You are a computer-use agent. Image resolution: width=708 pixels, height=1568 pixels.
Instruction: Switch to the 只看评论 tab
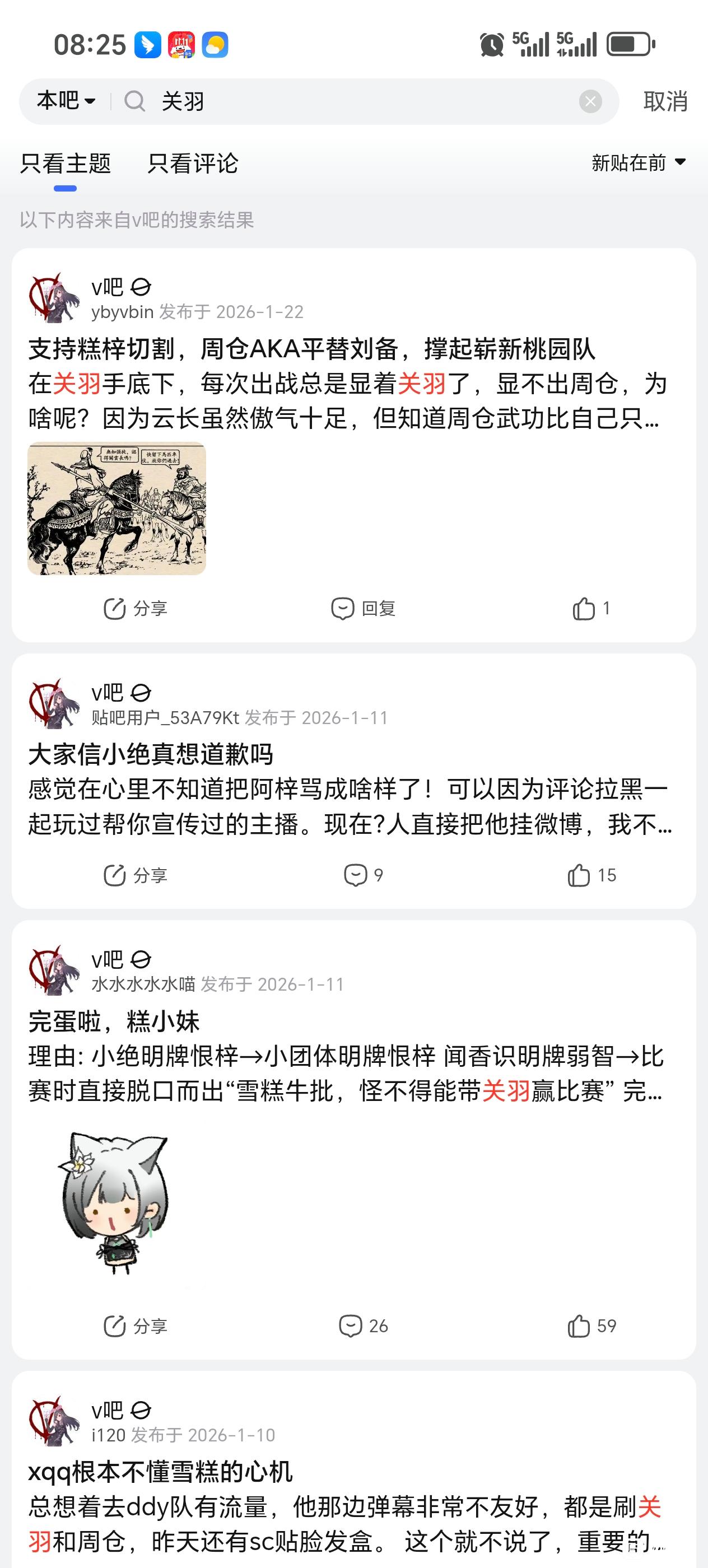[192, 163]
